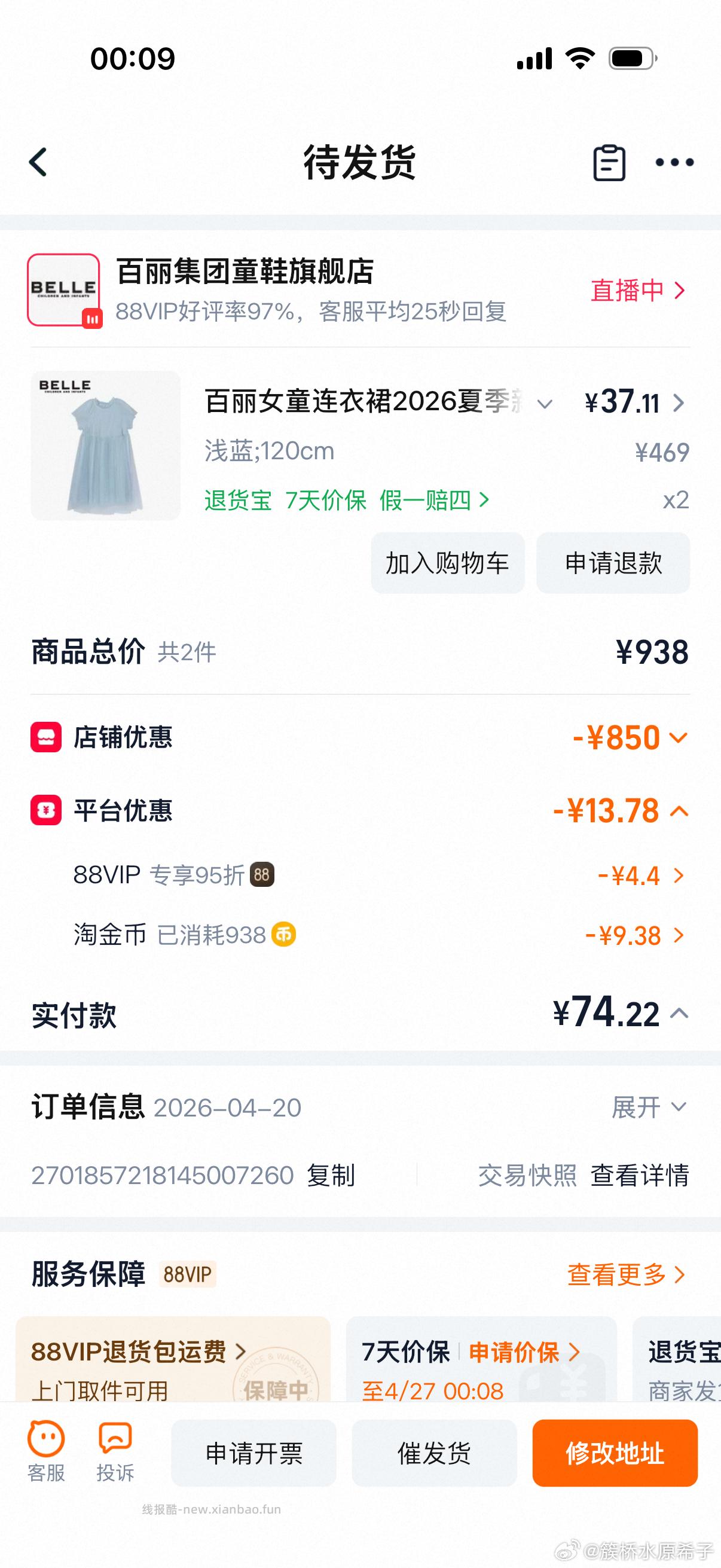Tap the back arrow icon
721x1568 pixels.
coord(38,163)
